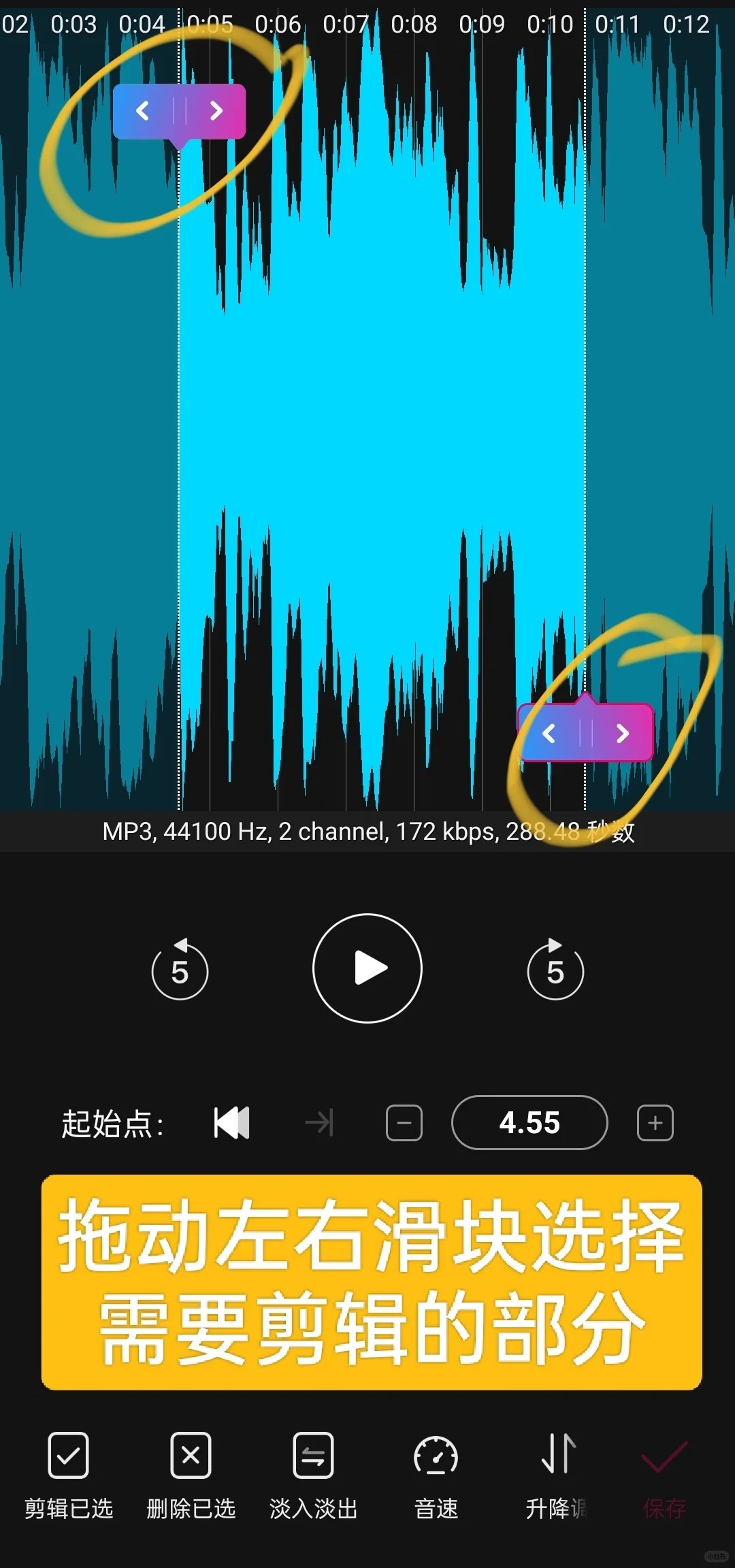Play the audio clip
Viewport: 735px width, 1568px height.
367,968
